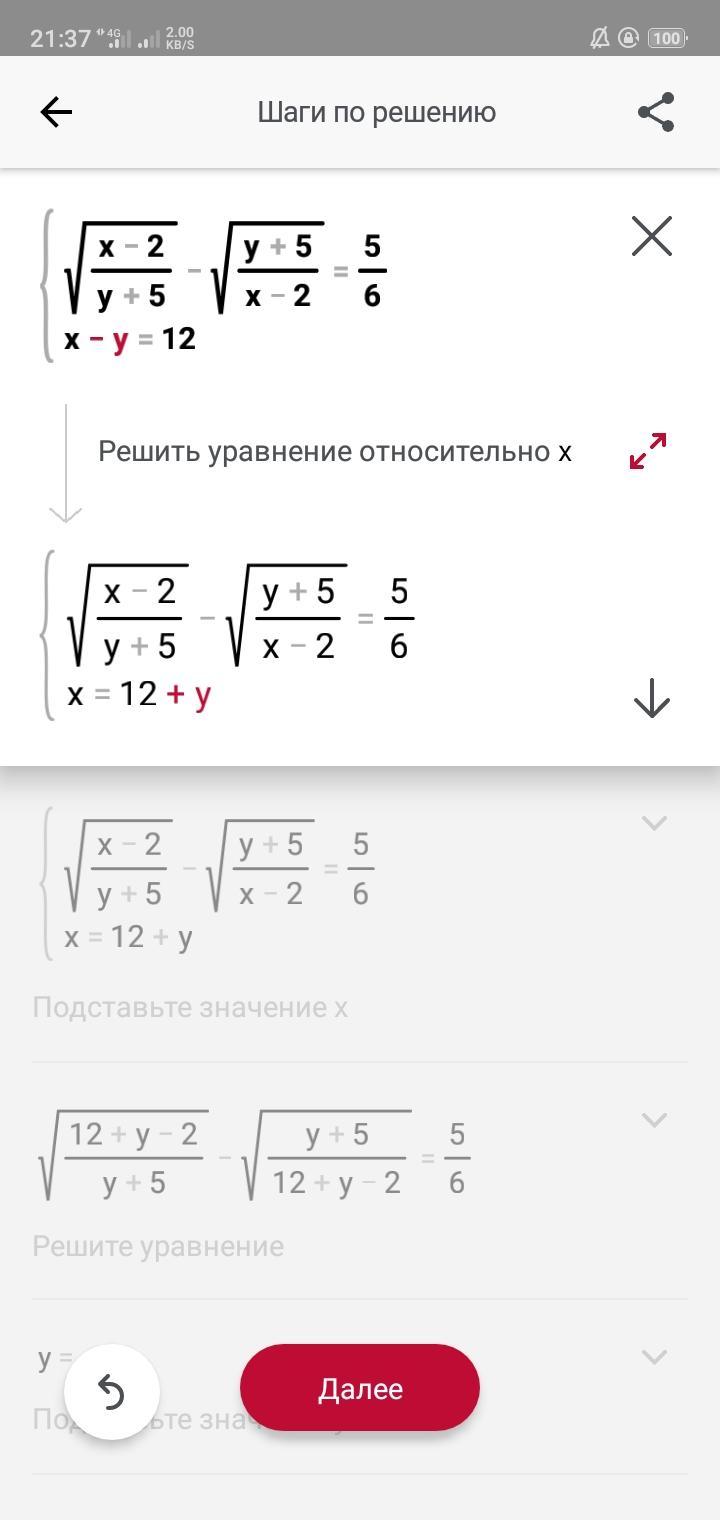
Task: Close the expanded step card
Action: (652, 237)
